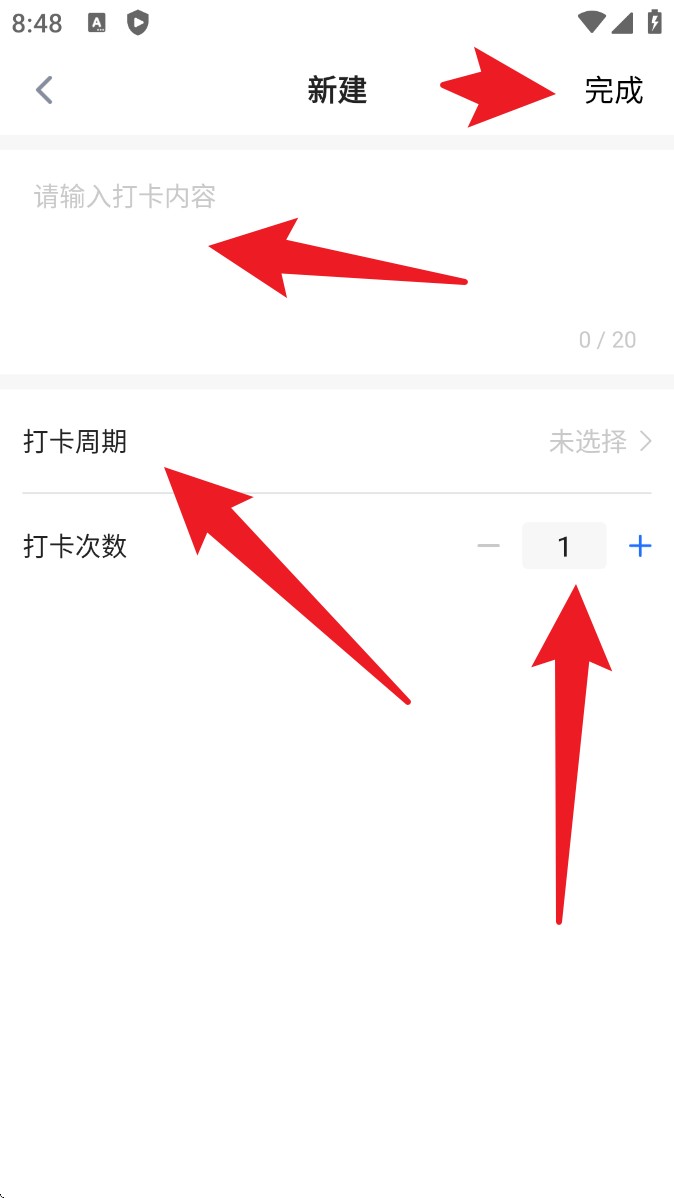The image size is (674, 1198).
Task: Increase 打卡次数 with the plus button
Action: 640,546
